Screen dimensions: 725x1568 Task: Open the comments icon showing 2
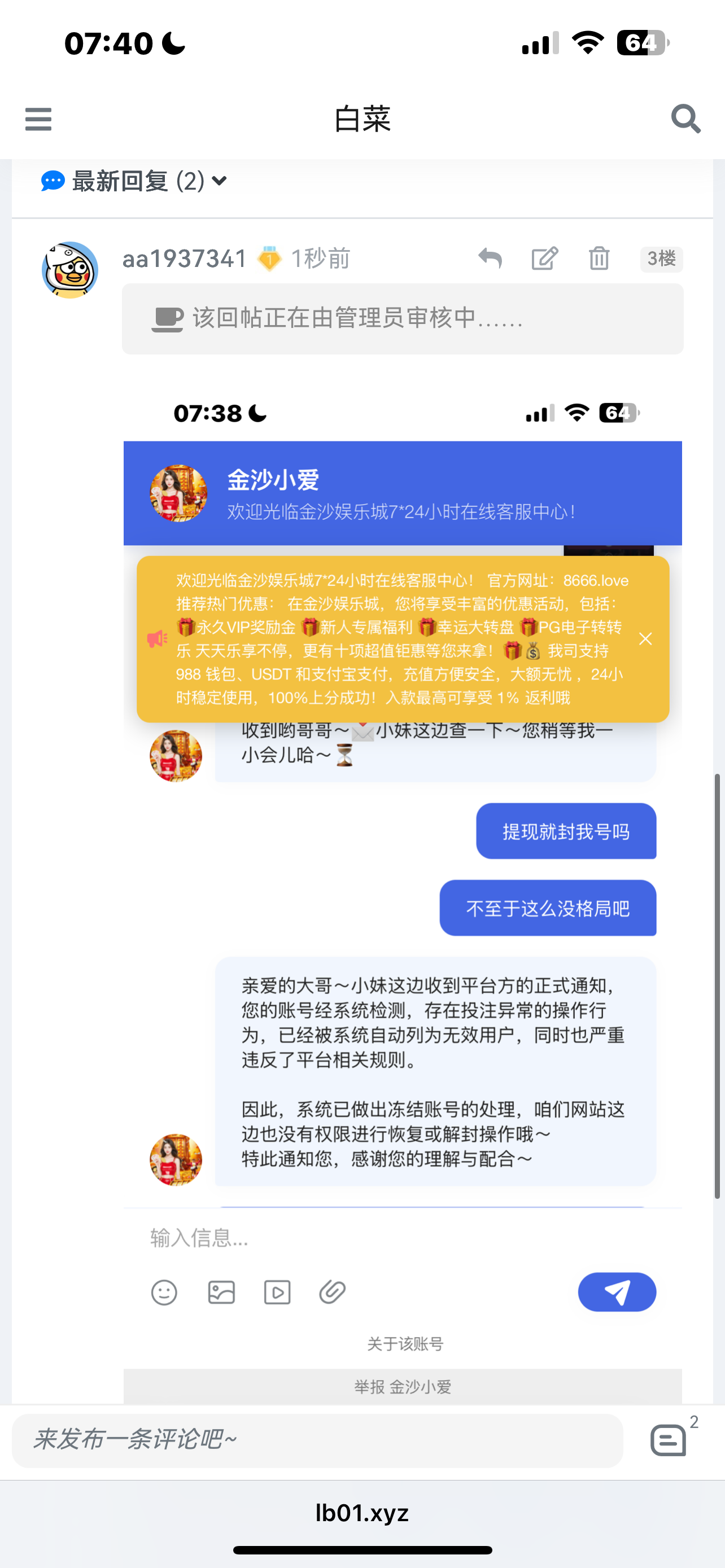(x=669, y=1440)
